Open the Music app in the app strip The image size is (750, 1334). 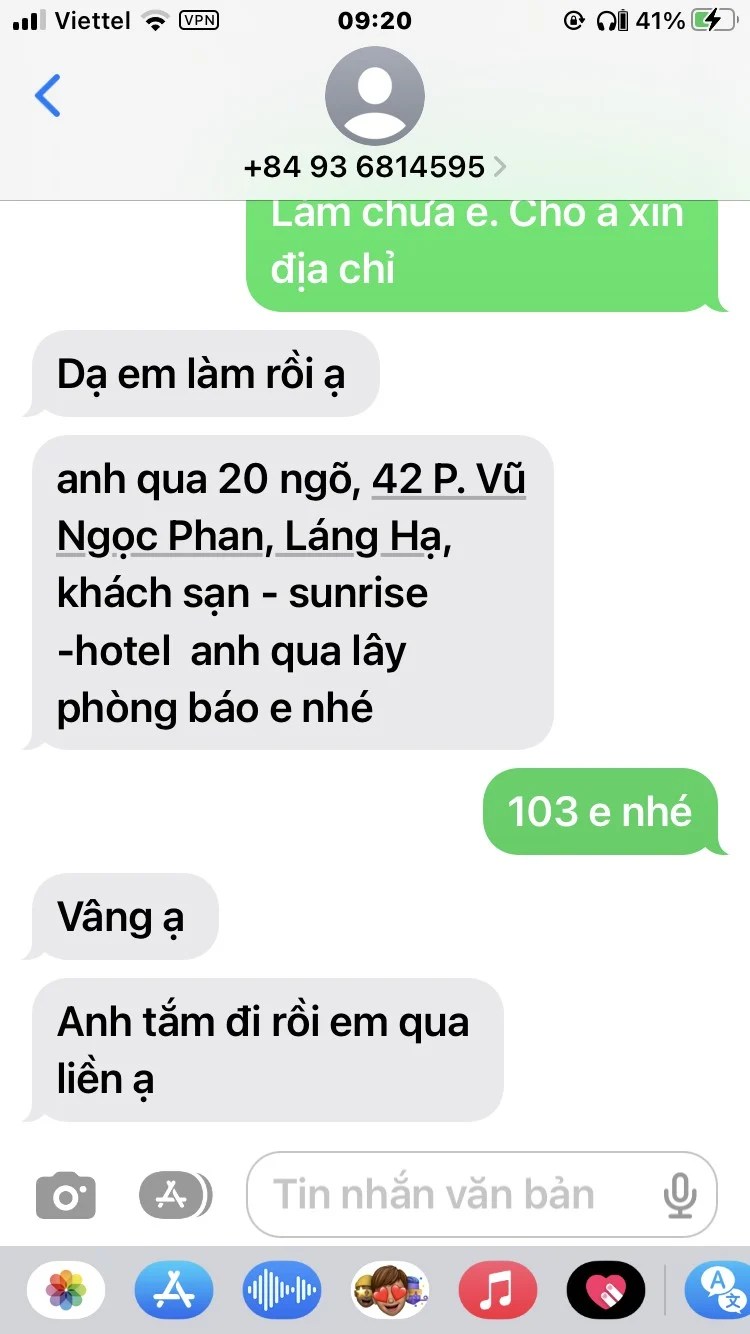497,1290
